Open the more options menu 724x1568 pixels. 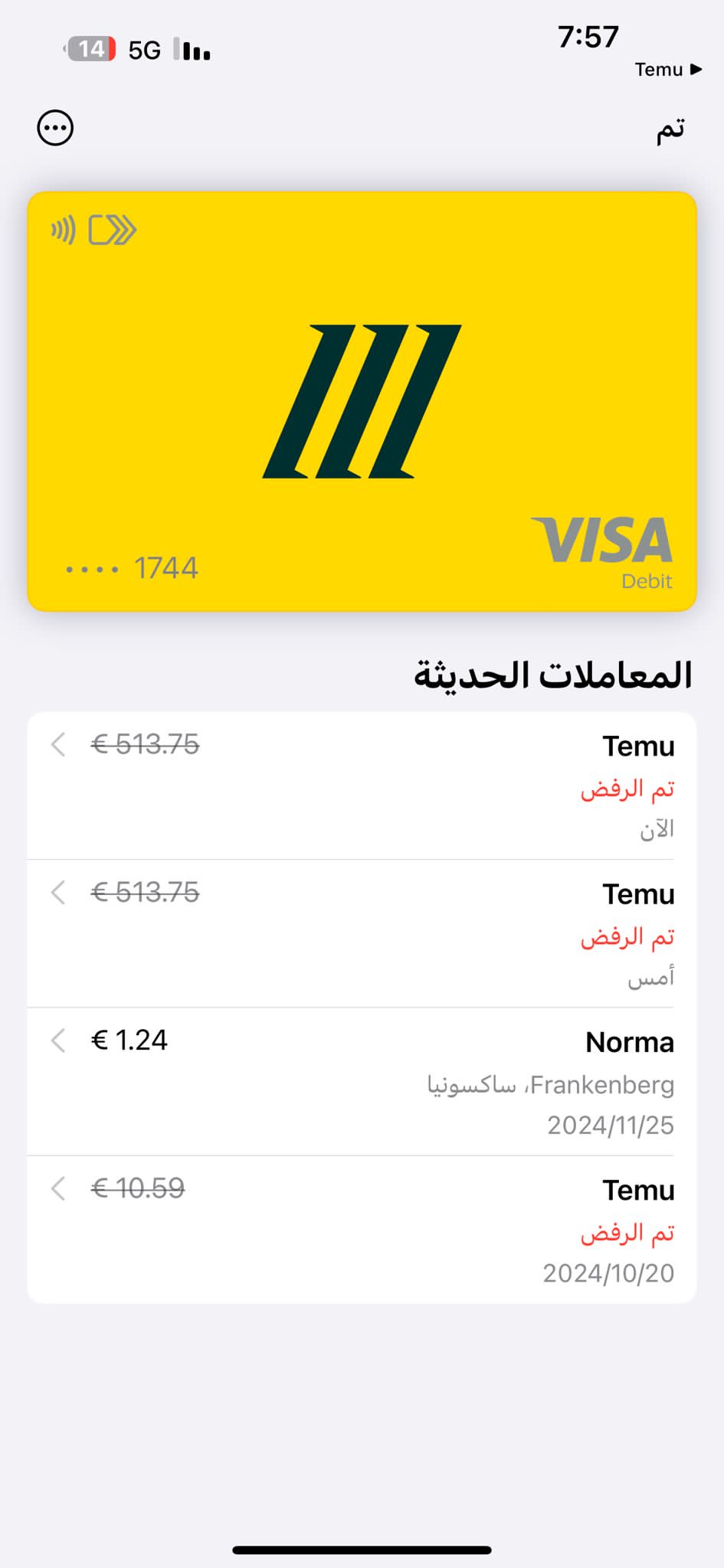point(55,128)
